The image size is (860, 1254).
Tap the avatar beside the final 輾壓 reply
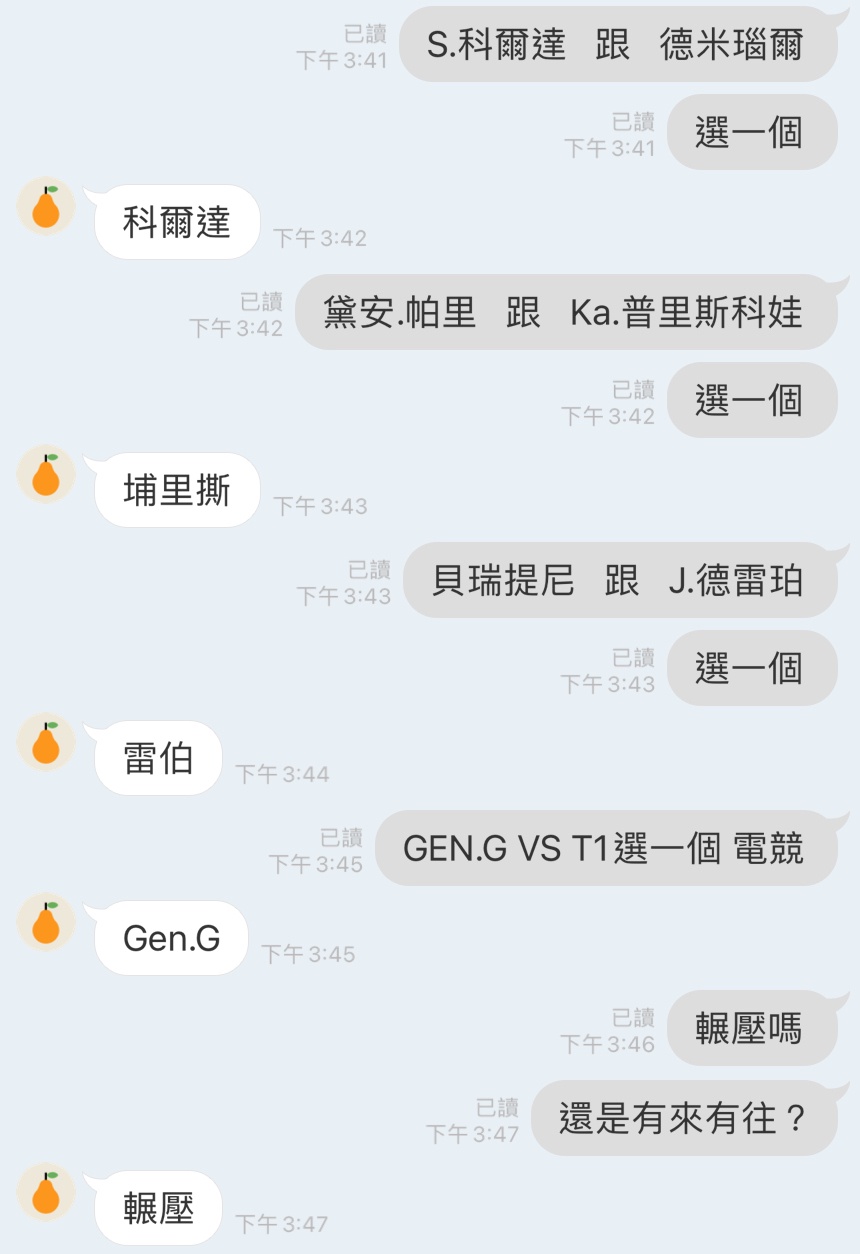tap(46, 1193)
